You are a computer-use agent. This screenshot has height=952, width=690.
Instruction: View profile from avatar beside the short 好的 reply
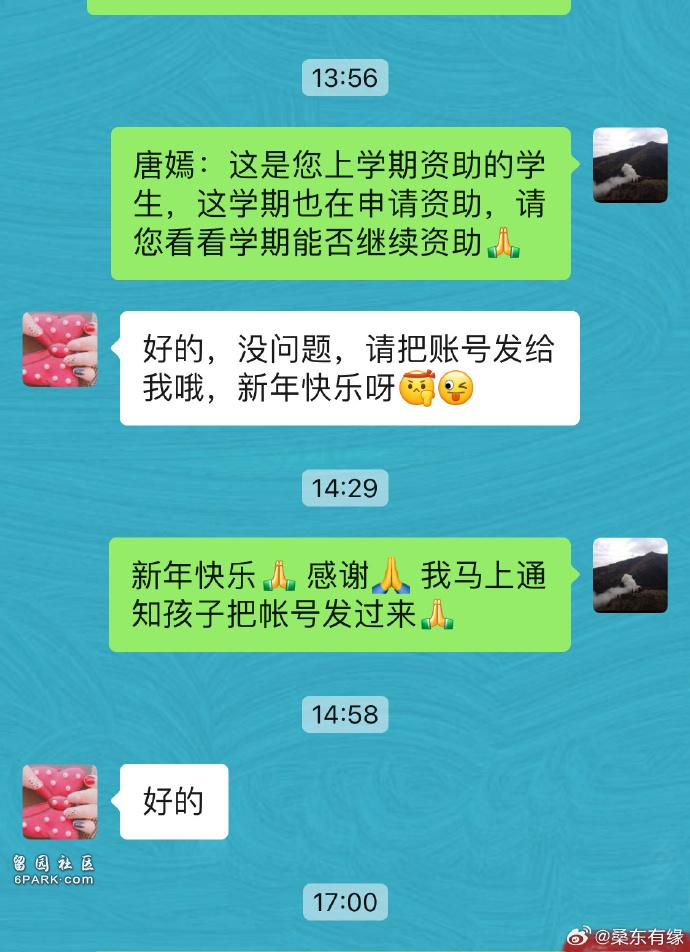coord(60,802)
